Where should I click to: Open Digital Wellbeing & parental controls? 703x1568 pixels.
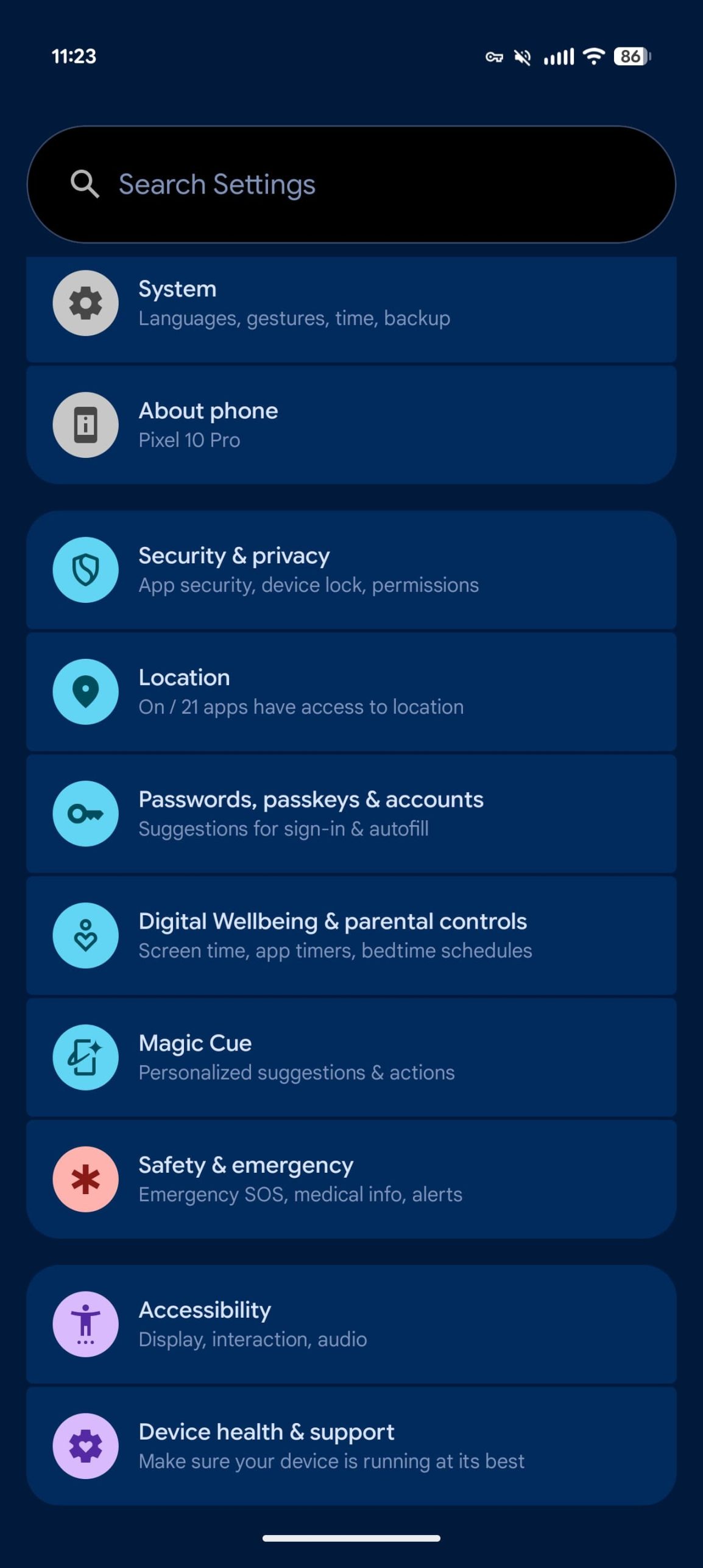tap(351, 935)
